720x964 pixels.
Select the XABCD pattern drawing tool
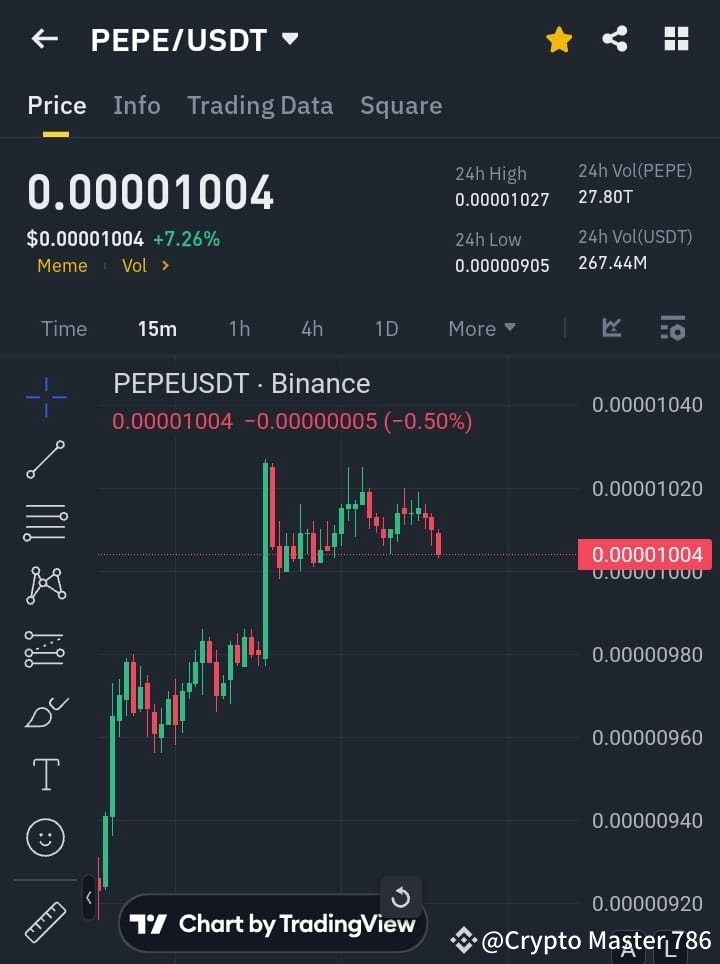click(x=45, y=586)
